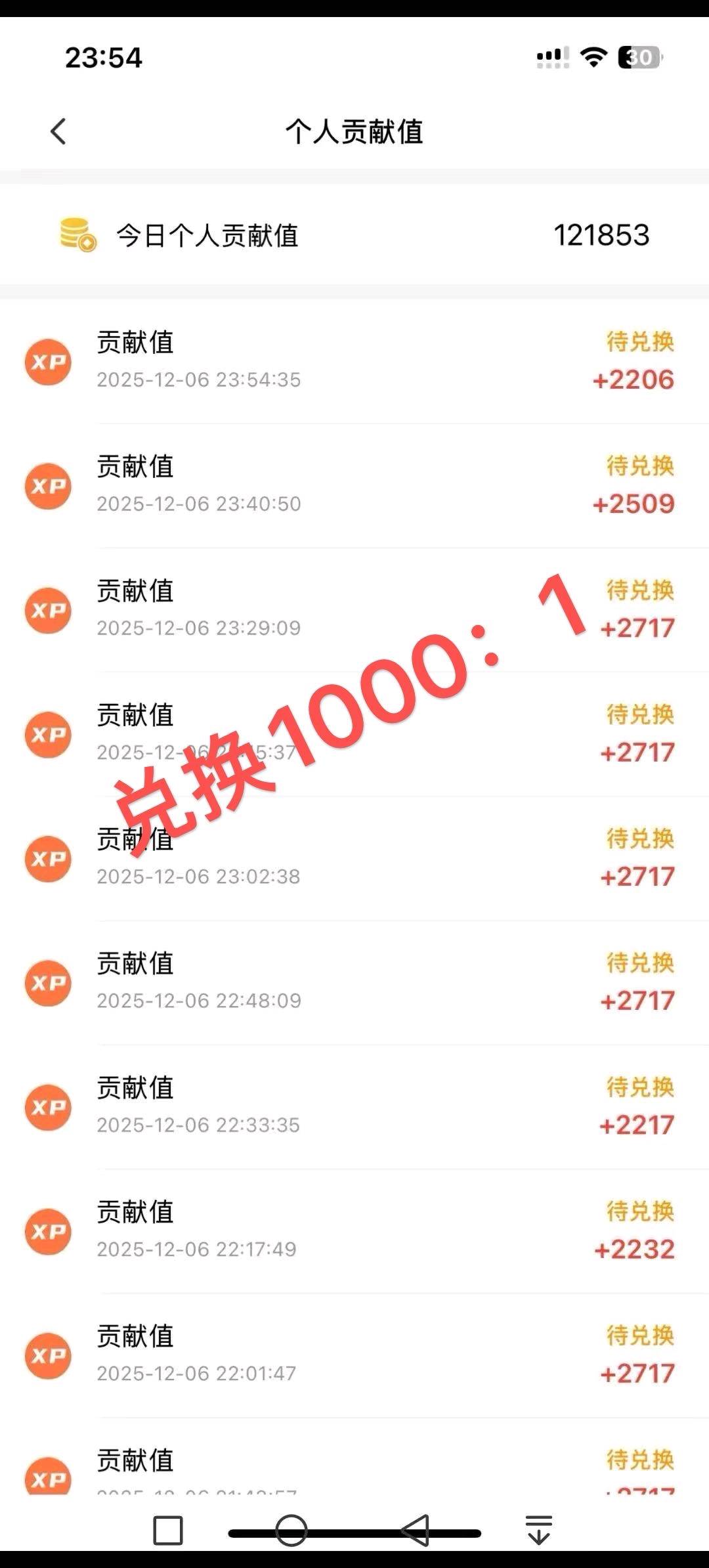Tap the +2717 amount from the 23:29:09 entry
Image resolution: width=709 pixels, height=1568 pixels.
pos(638,628)
